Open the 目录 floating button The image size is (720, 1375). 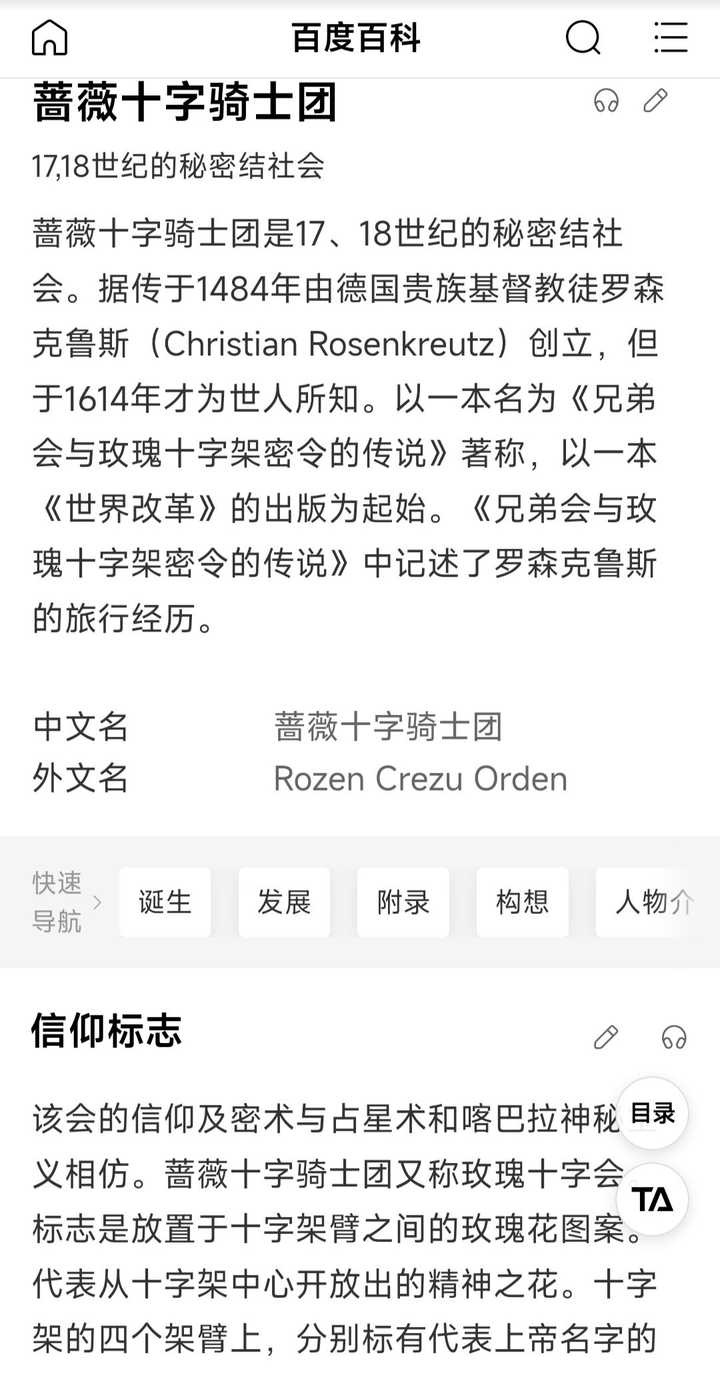tap(651, 1110)
